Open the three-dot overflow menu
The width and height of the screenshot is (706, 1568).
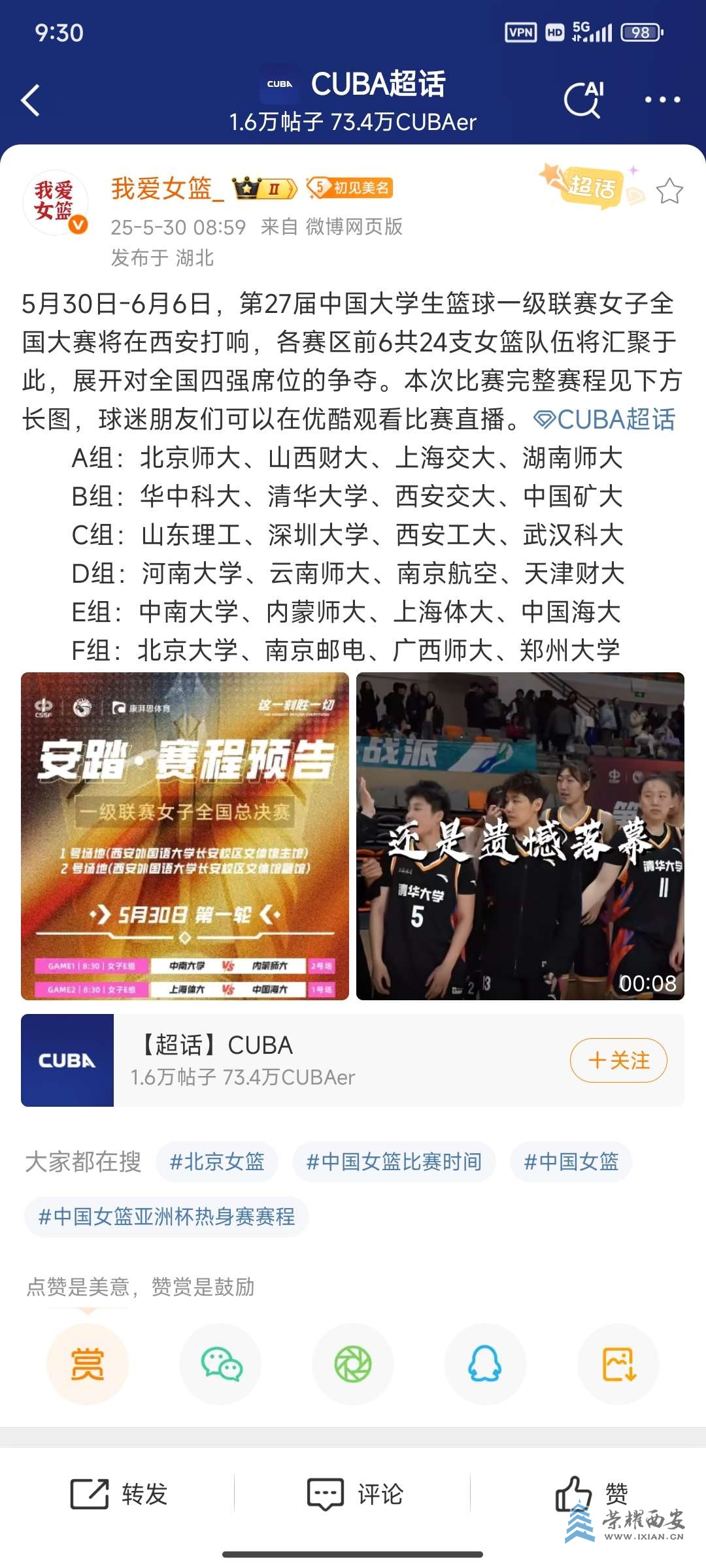pyautogui.click(x=662, y=100)
